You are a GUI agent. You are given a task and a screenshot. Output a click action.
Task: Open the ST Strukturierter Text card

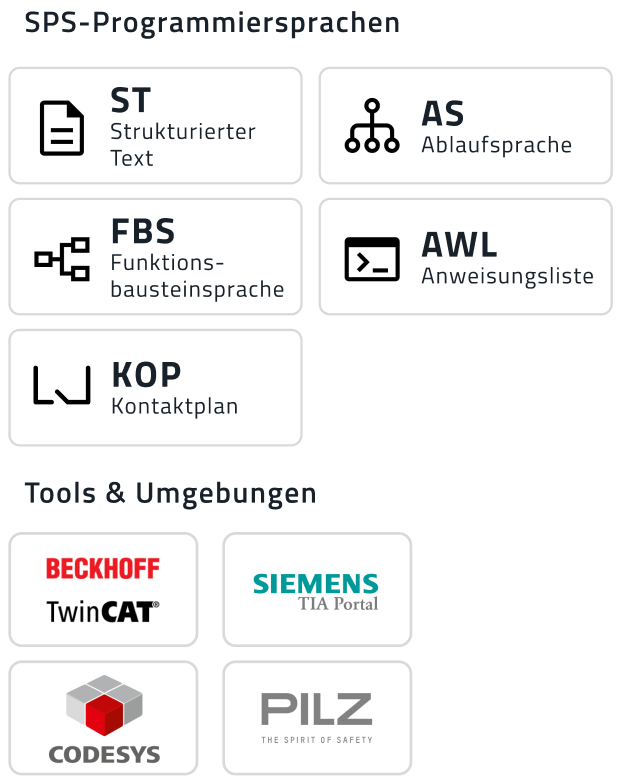(155, 126)
